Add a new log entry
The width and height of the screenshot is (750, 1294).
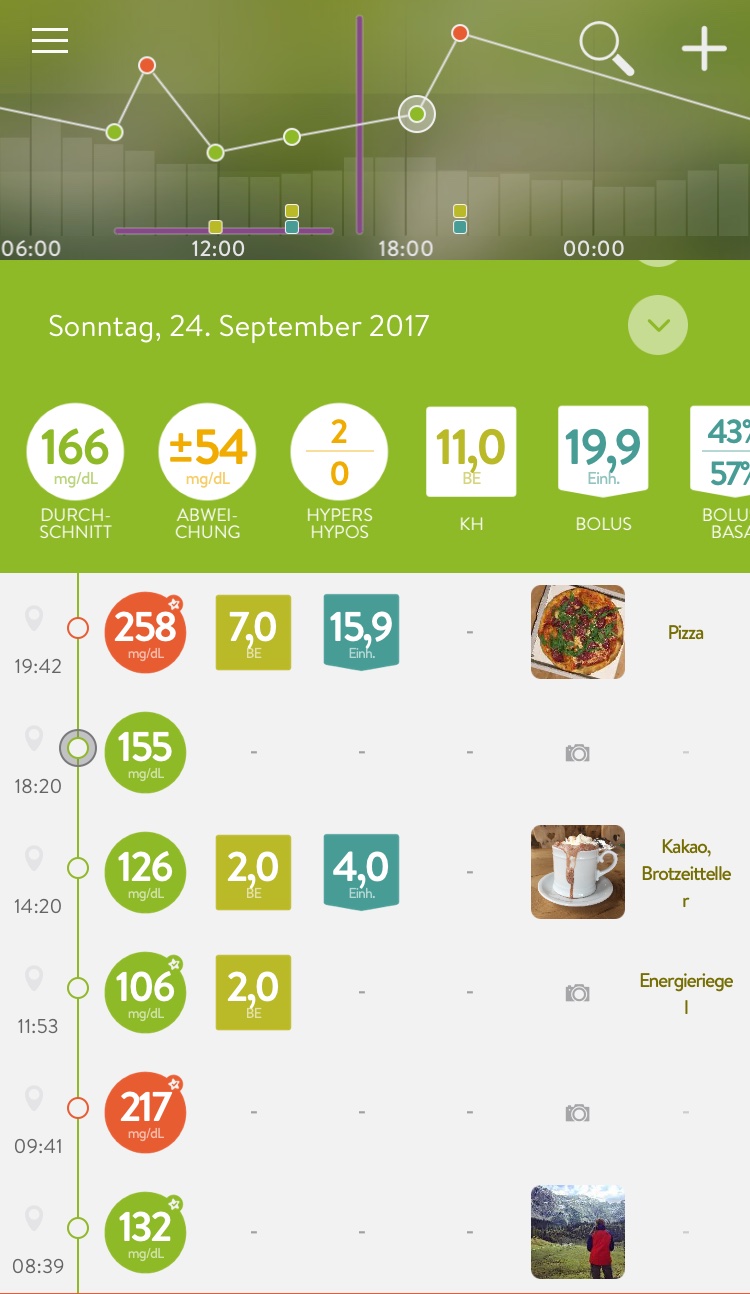coord(704,48)
